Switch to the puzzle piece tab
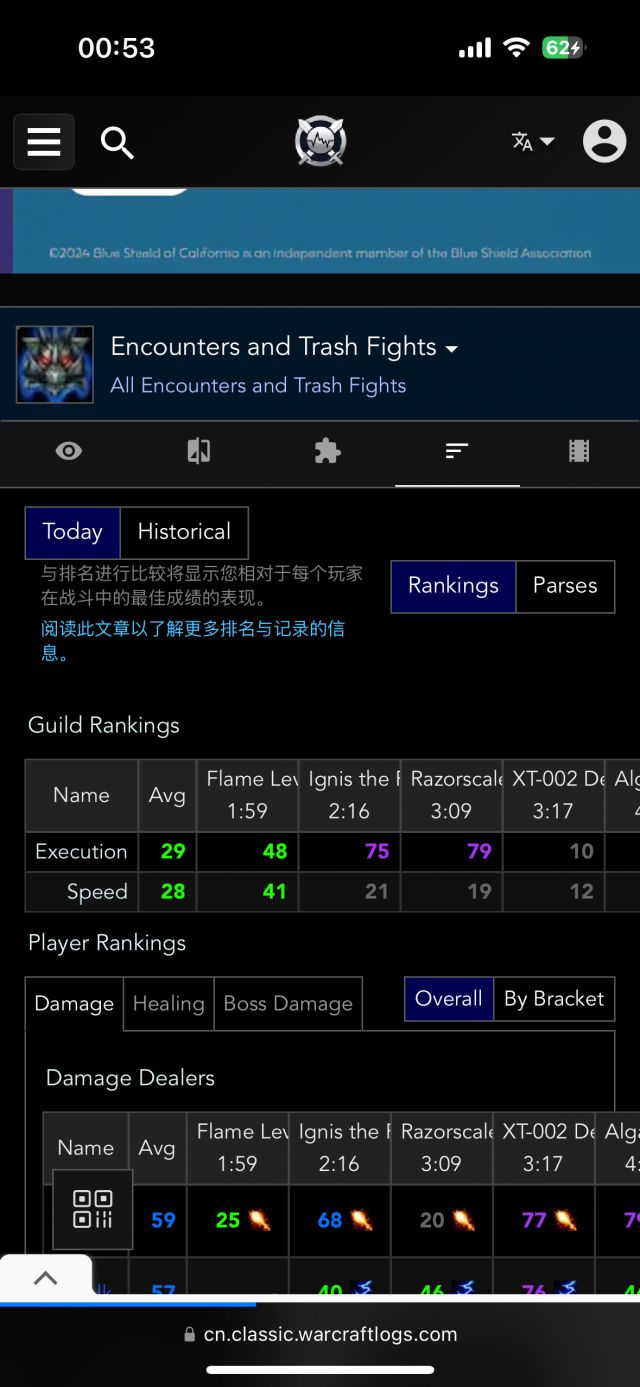Viewport: 640px width, 1387px height. 327,452
